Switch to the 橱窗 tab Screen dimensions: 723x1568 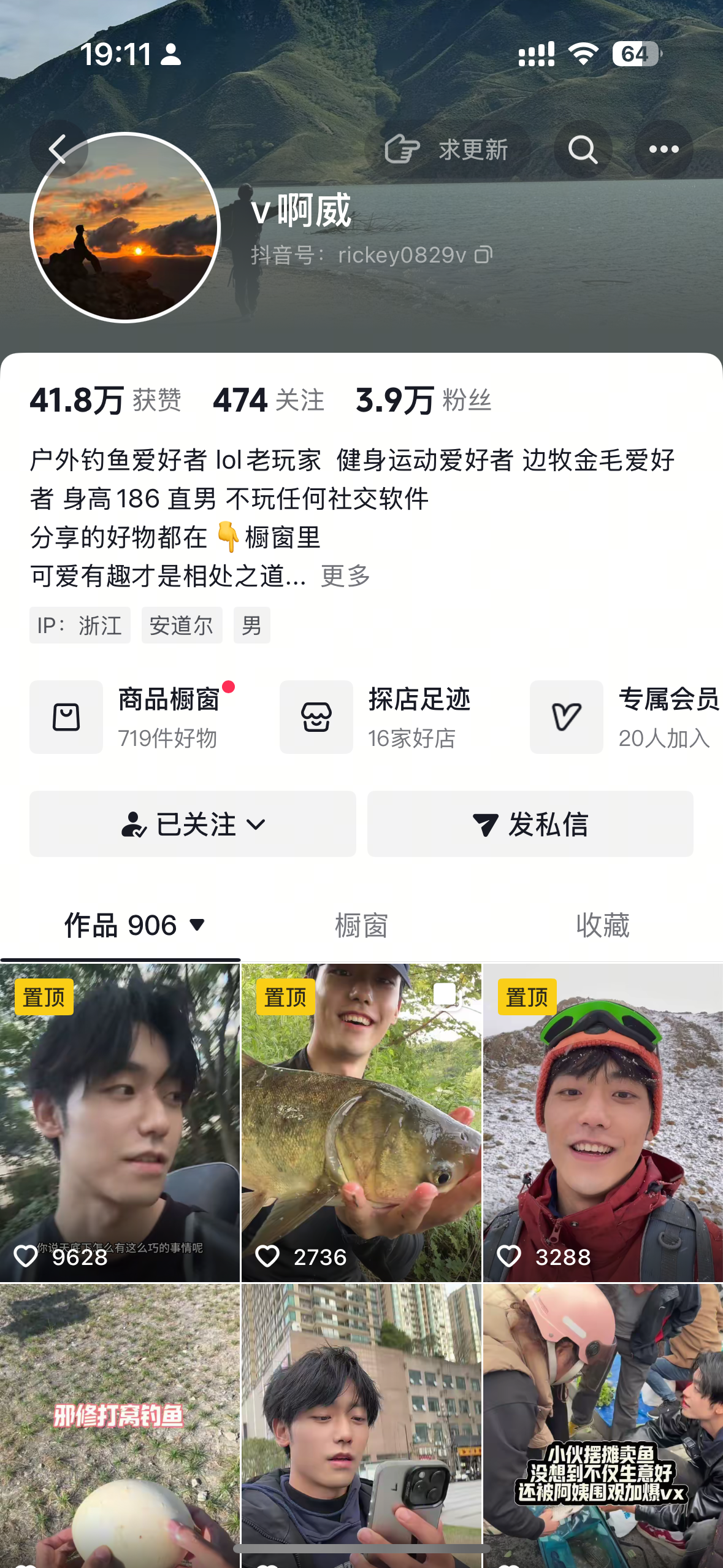(x=361, y=925)
